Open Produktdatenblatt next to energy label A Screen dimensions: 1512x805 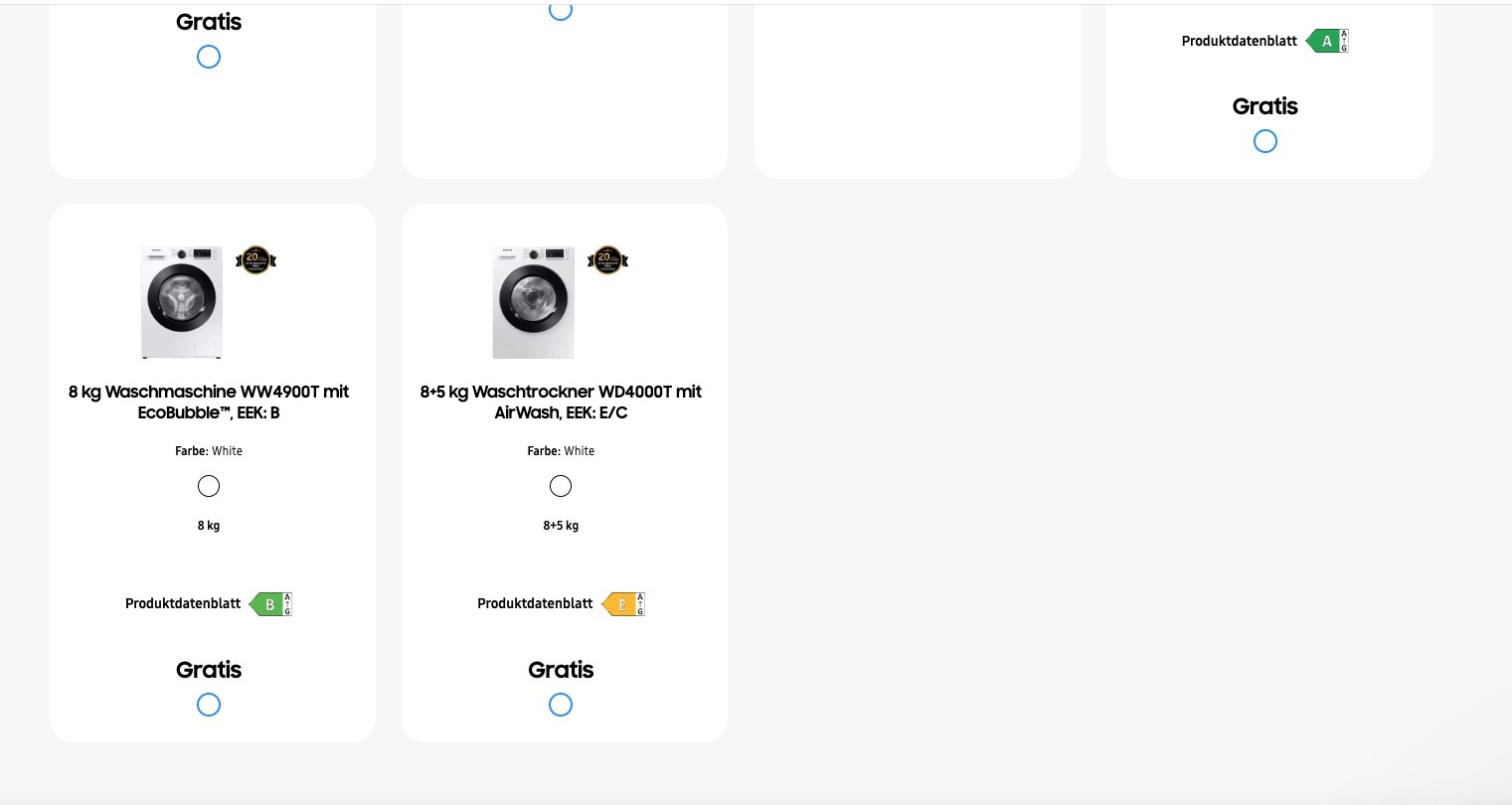pyautogui.click(x=1239, y=41)
